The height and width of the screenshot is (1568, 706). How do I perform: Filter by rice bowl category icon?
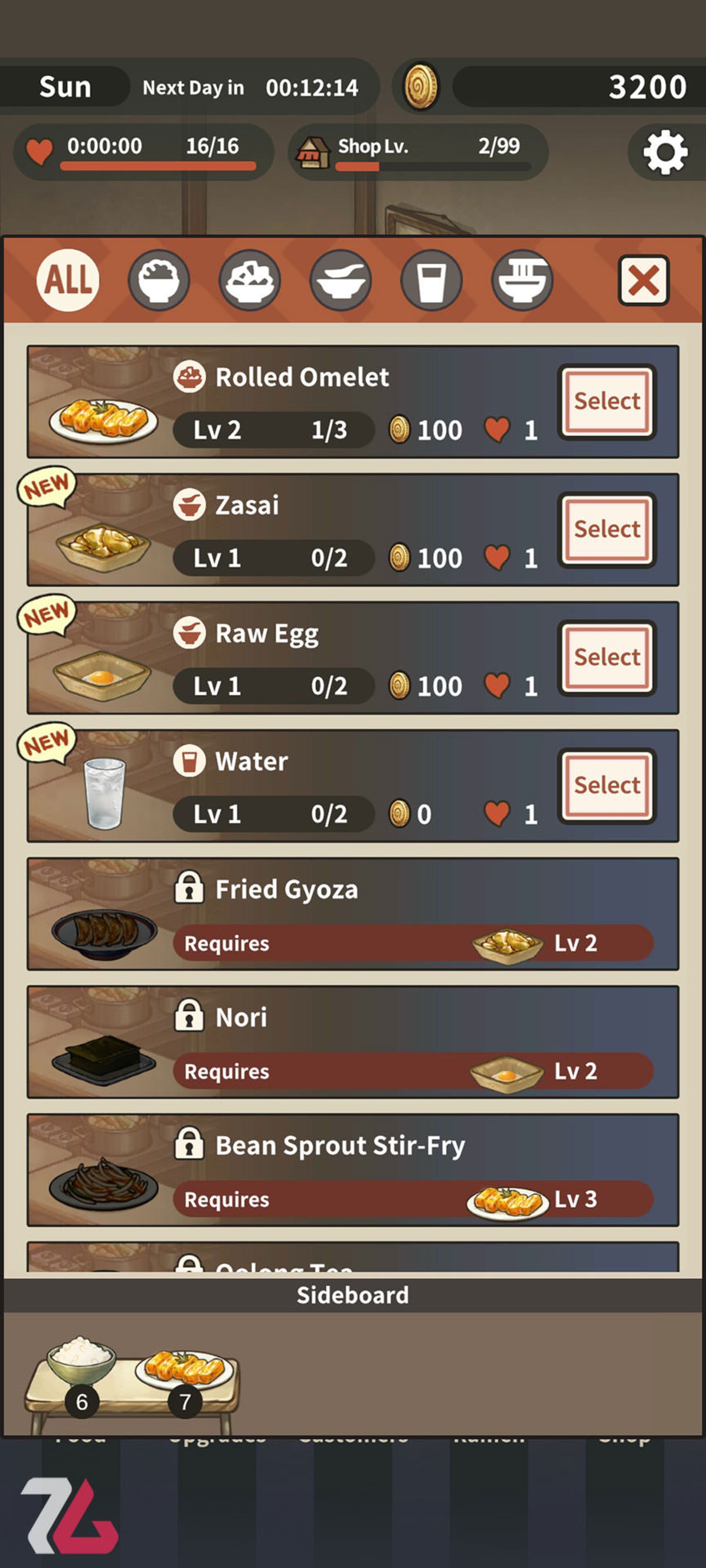pyautogui.click(x=158, y=281)
